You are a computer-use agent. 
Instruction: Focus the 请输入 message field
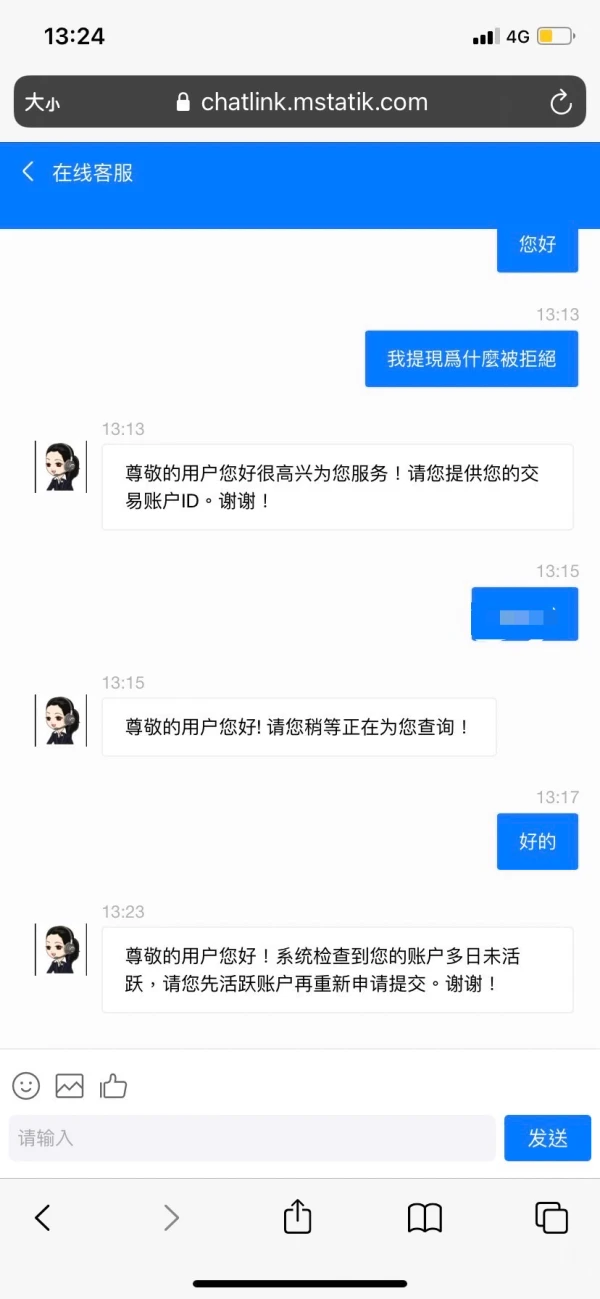coord(252,1138)
